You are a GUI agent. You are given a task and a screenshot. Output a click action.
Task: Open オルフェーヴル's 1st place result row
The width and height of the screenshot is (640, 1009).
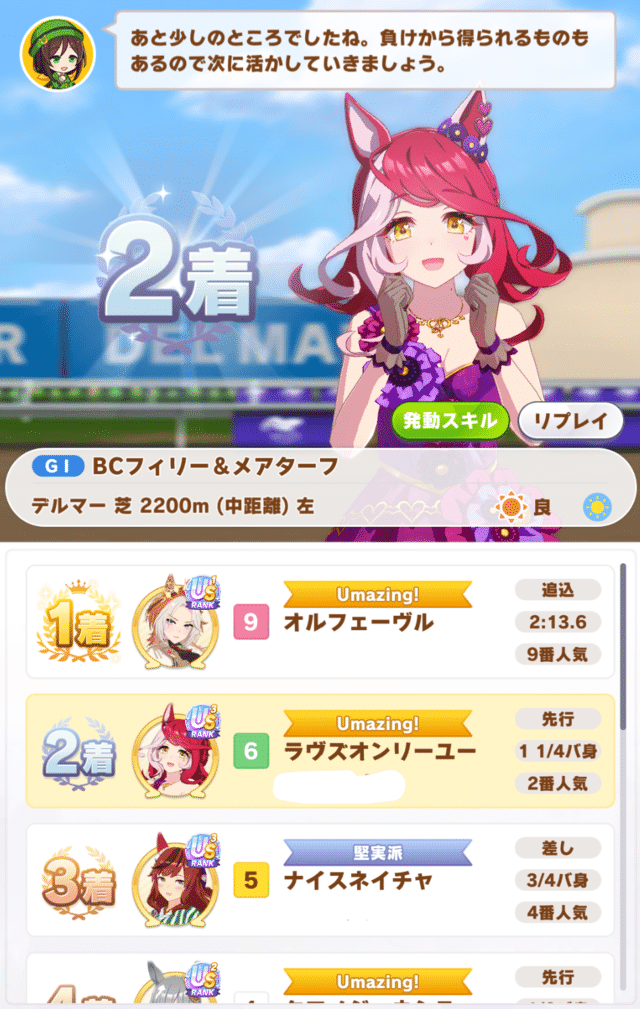(320, 624)
